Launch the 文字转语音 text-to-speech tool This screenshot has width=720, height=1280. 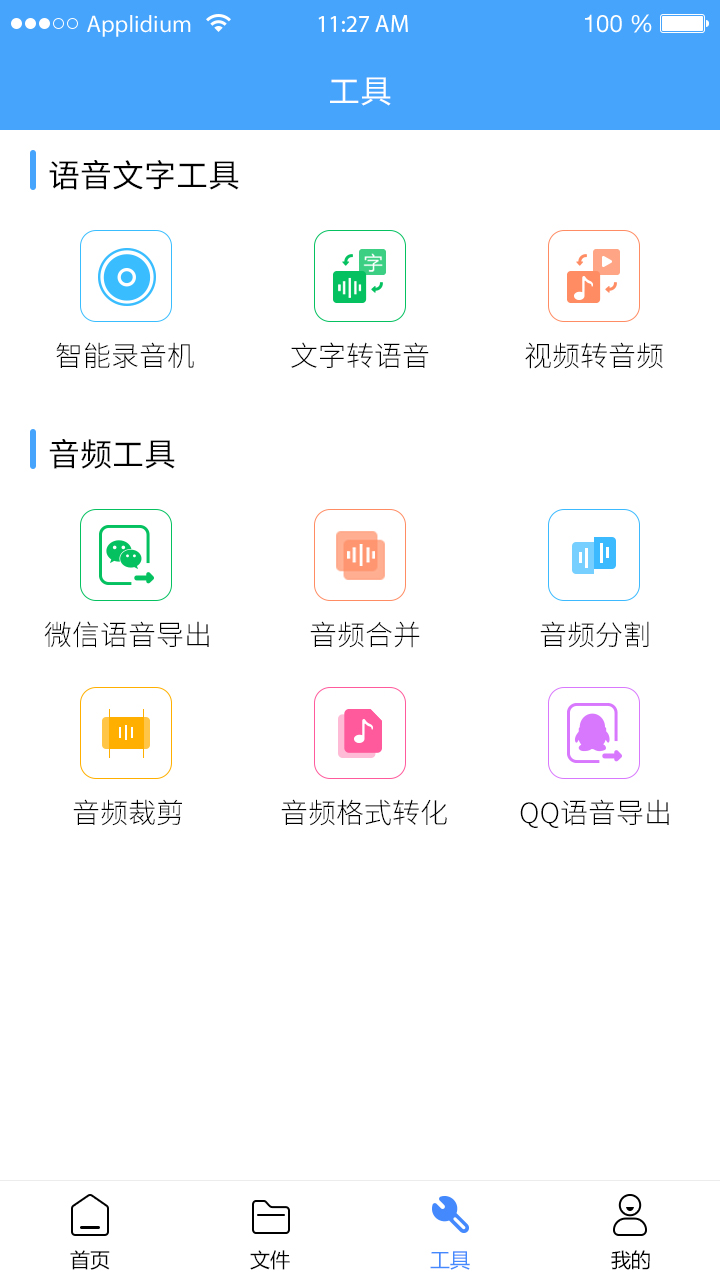360,277
